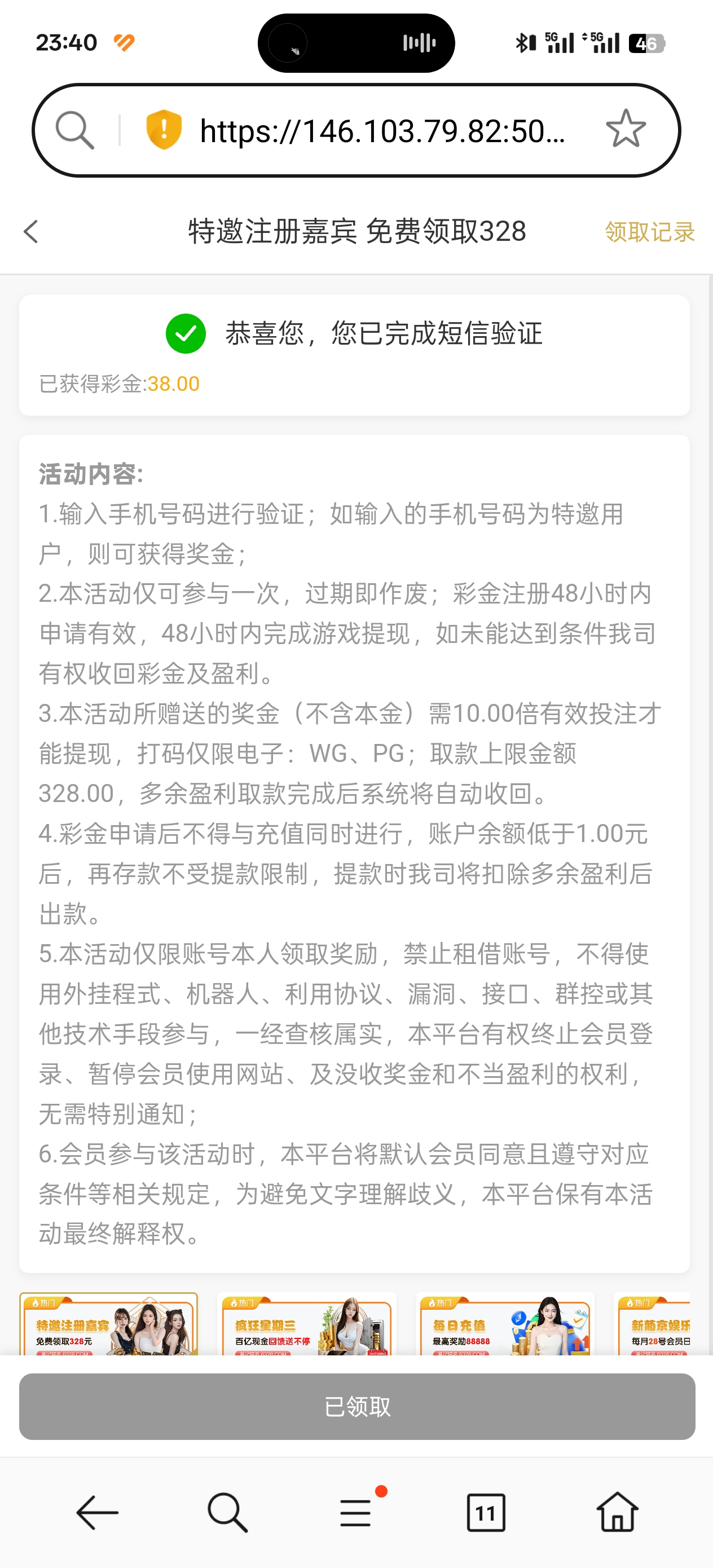Screen dimensions: 713x1568
Task: Open the browser menu with three lines
Action: point(356,1513)
